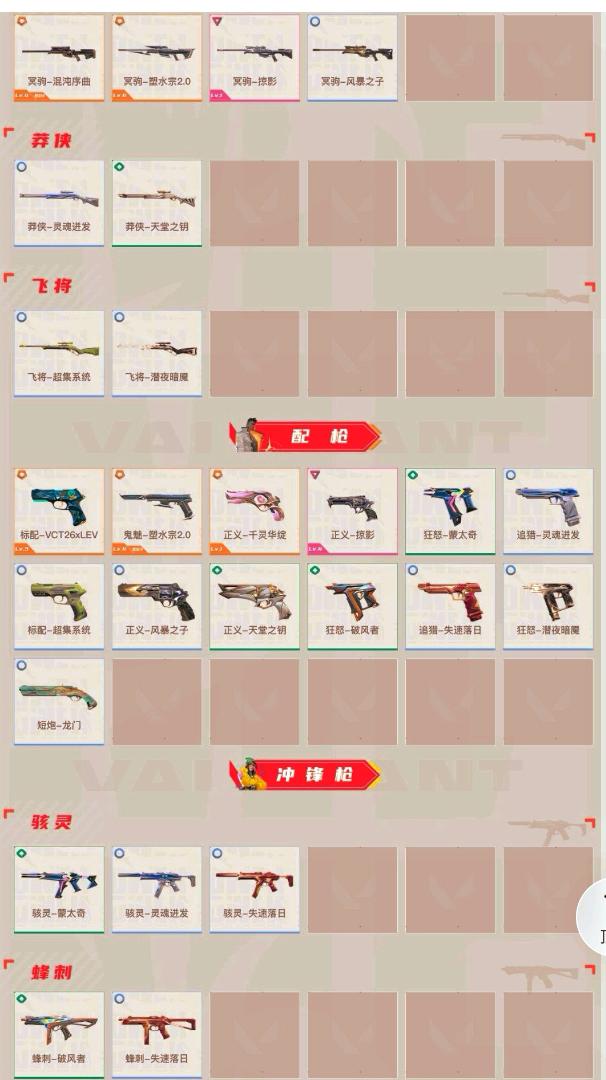Tap the floating back-to-top button

click(593, 917)
